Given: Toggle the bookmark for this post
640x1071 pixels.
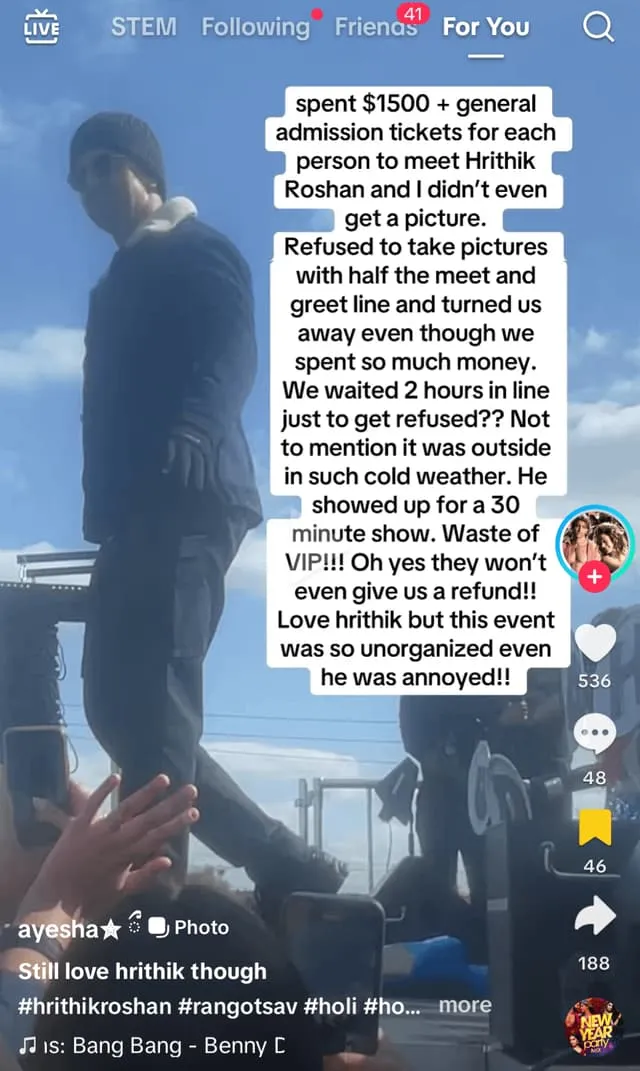Looking at the screenshot, I should 595,827.
